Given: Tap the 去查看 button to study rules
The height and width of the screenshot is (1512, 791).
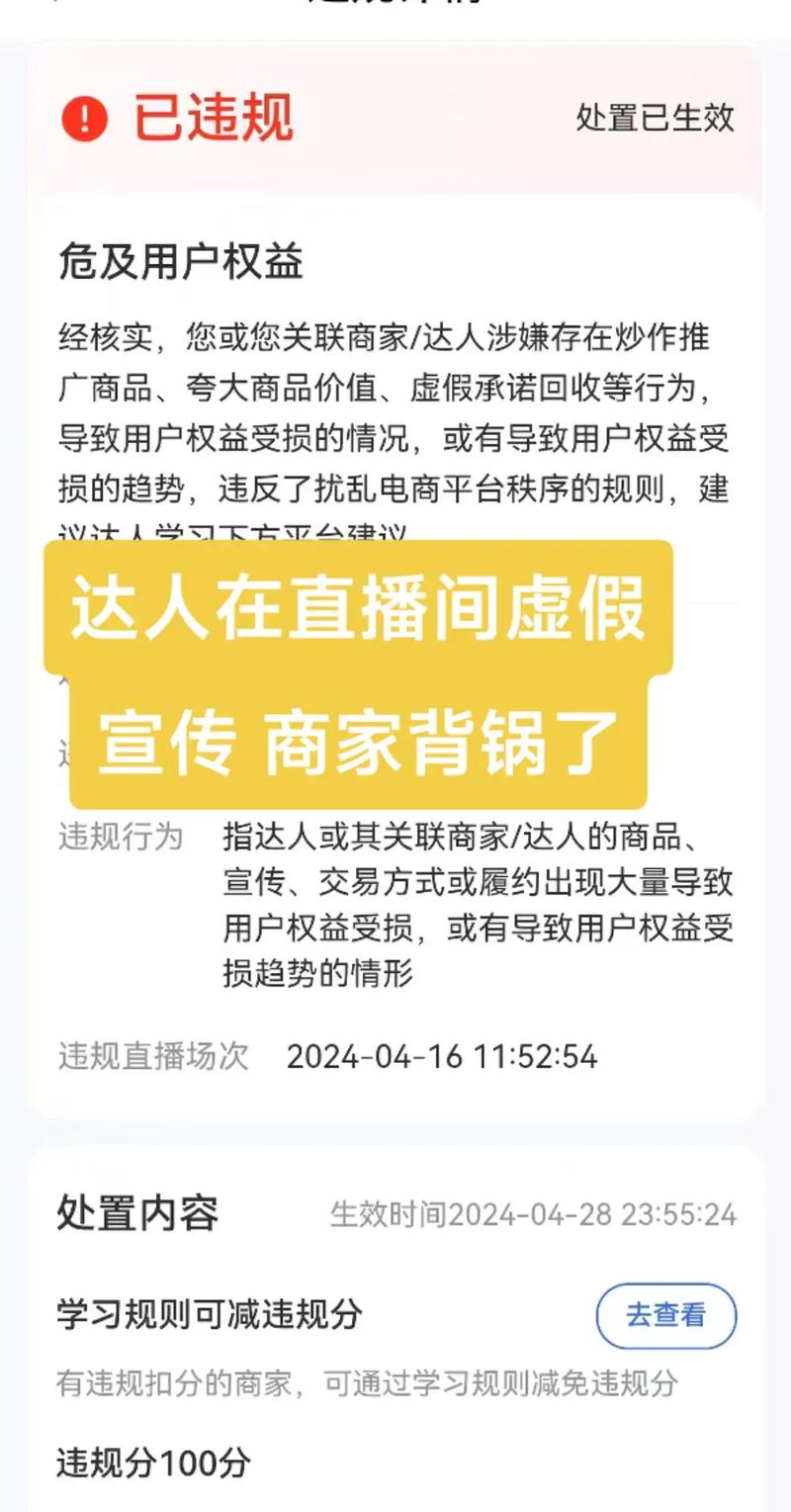Looking at the screenshot, I should click(665, 1315).
